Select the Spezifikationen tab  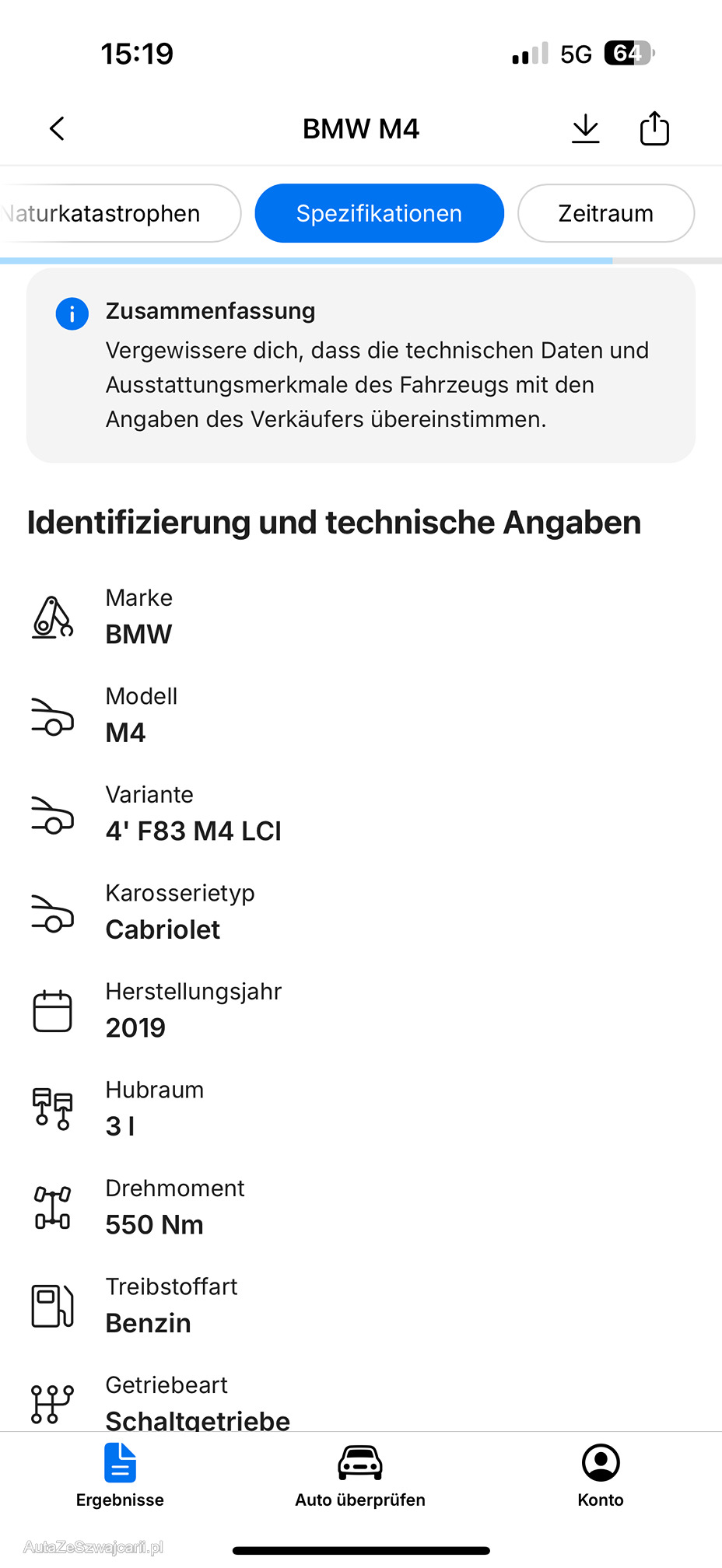coord(379,213)
